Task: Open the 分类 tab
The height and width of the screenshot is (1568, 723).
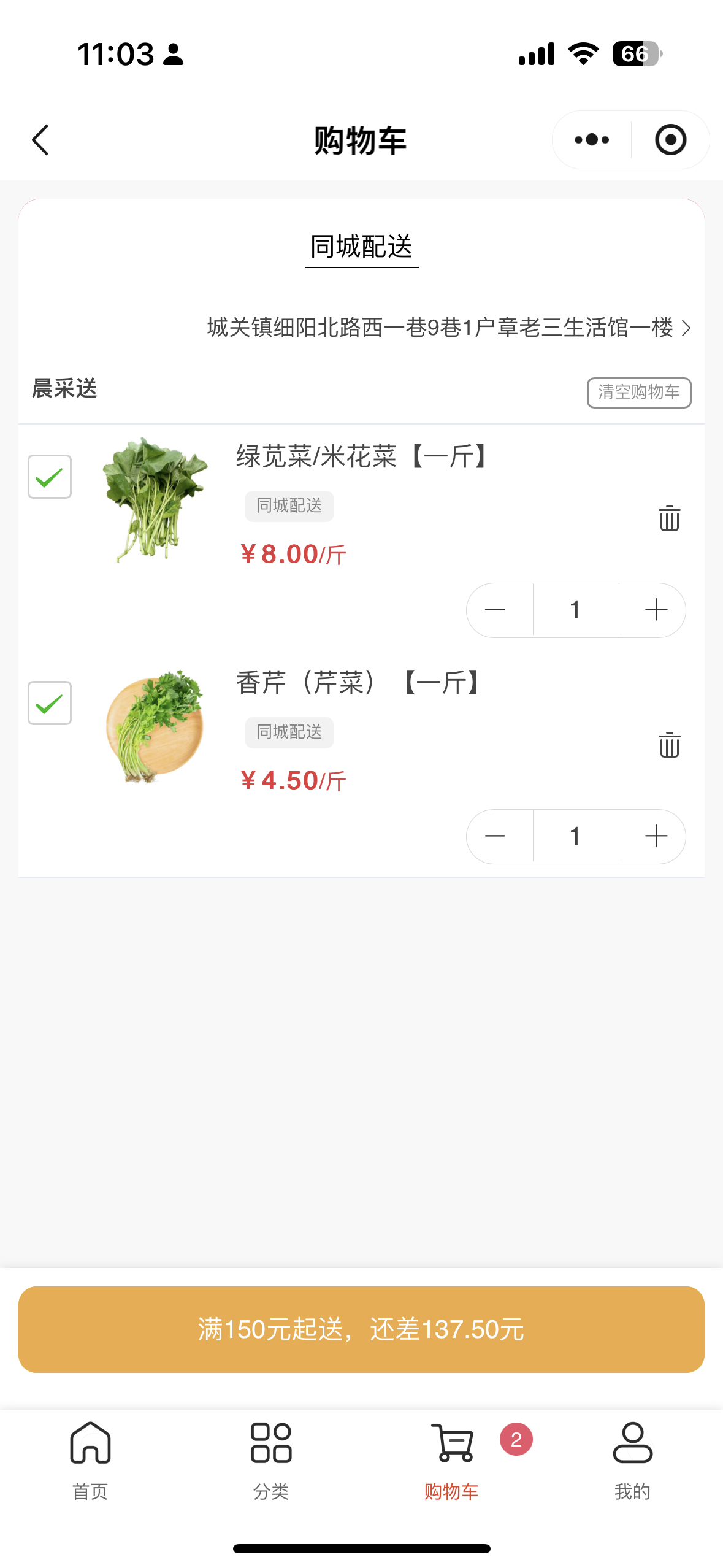Action: [x=271, y=1460]
